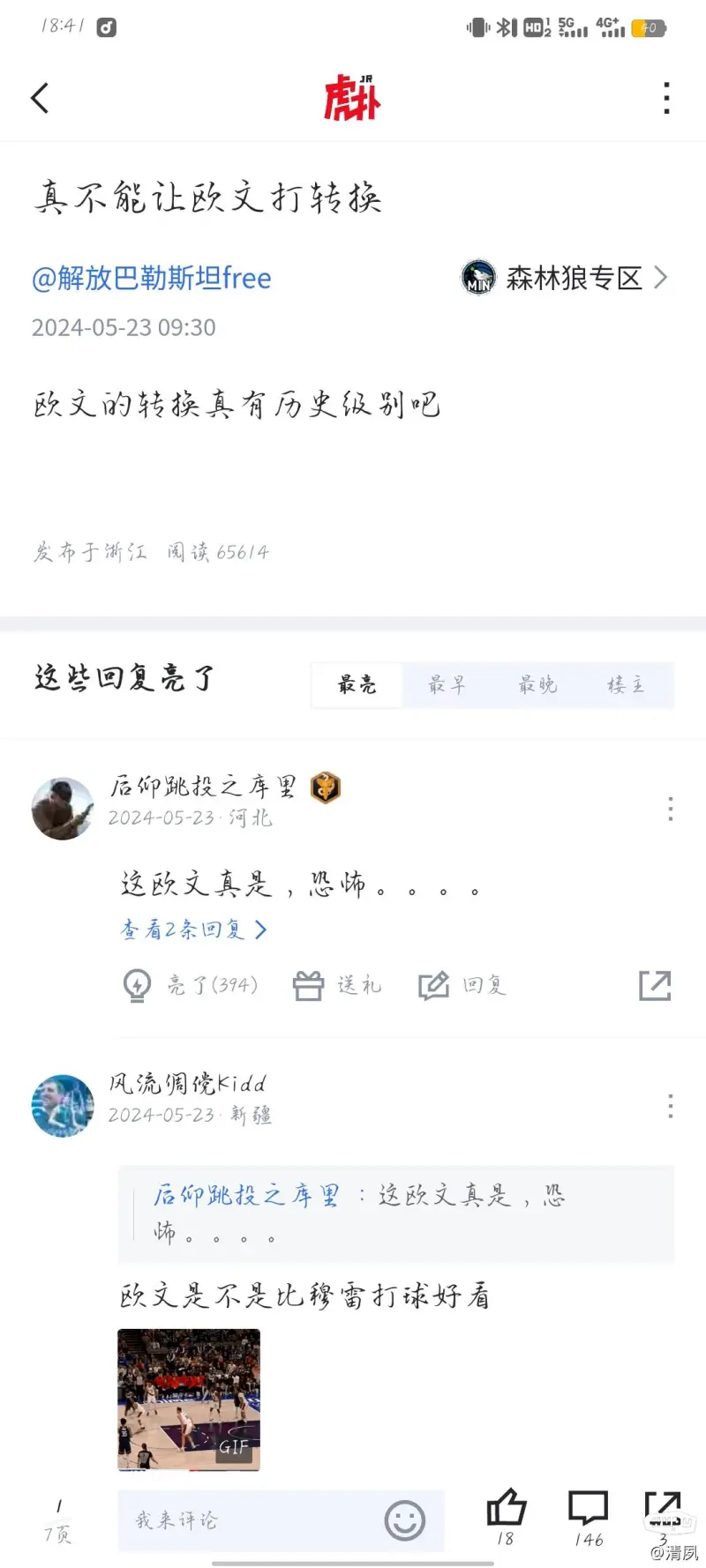Open author profile @解放巴勒斯坦free

point(152,279)
